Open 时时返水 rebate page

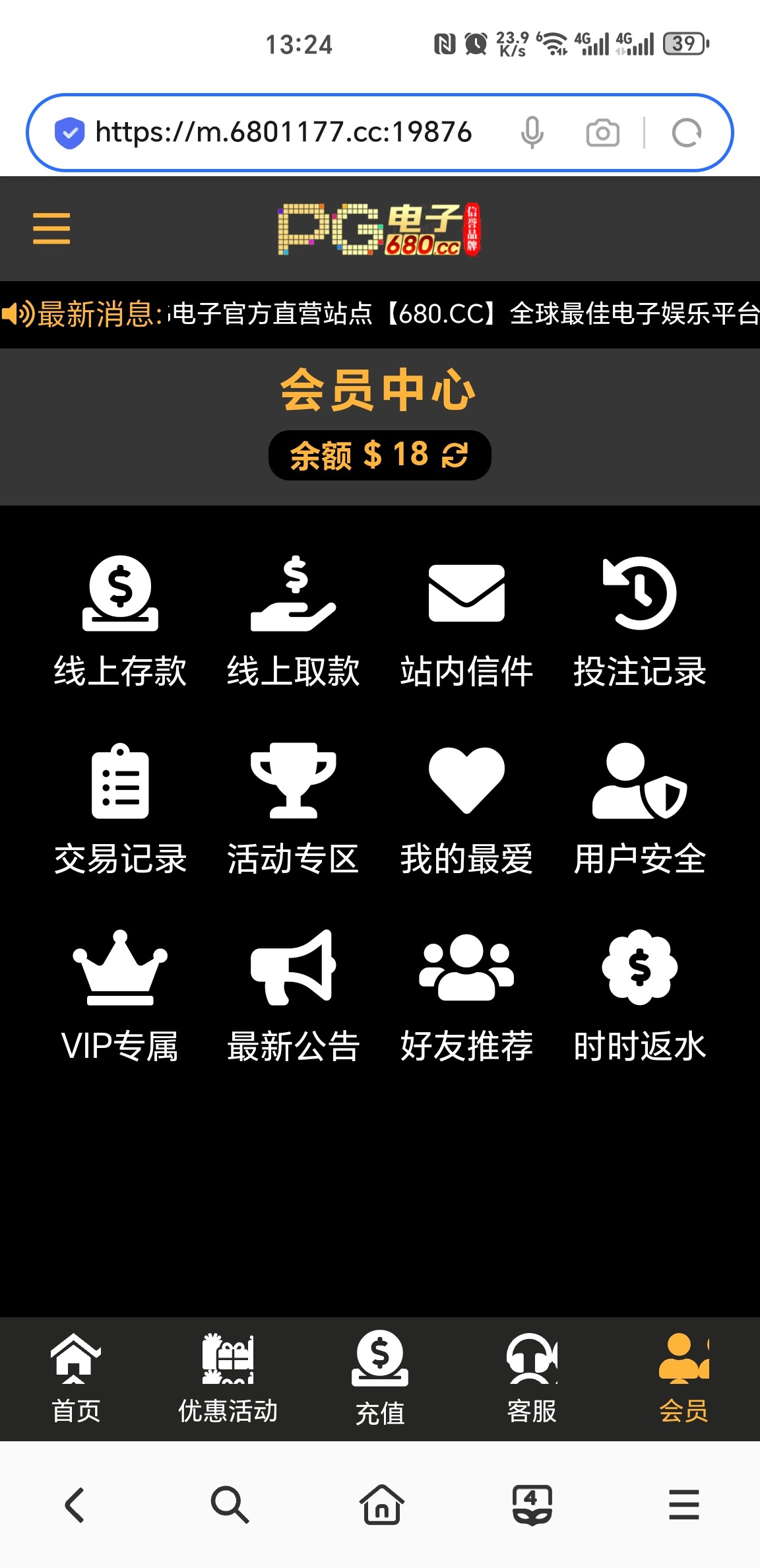(x=639, y=996)
